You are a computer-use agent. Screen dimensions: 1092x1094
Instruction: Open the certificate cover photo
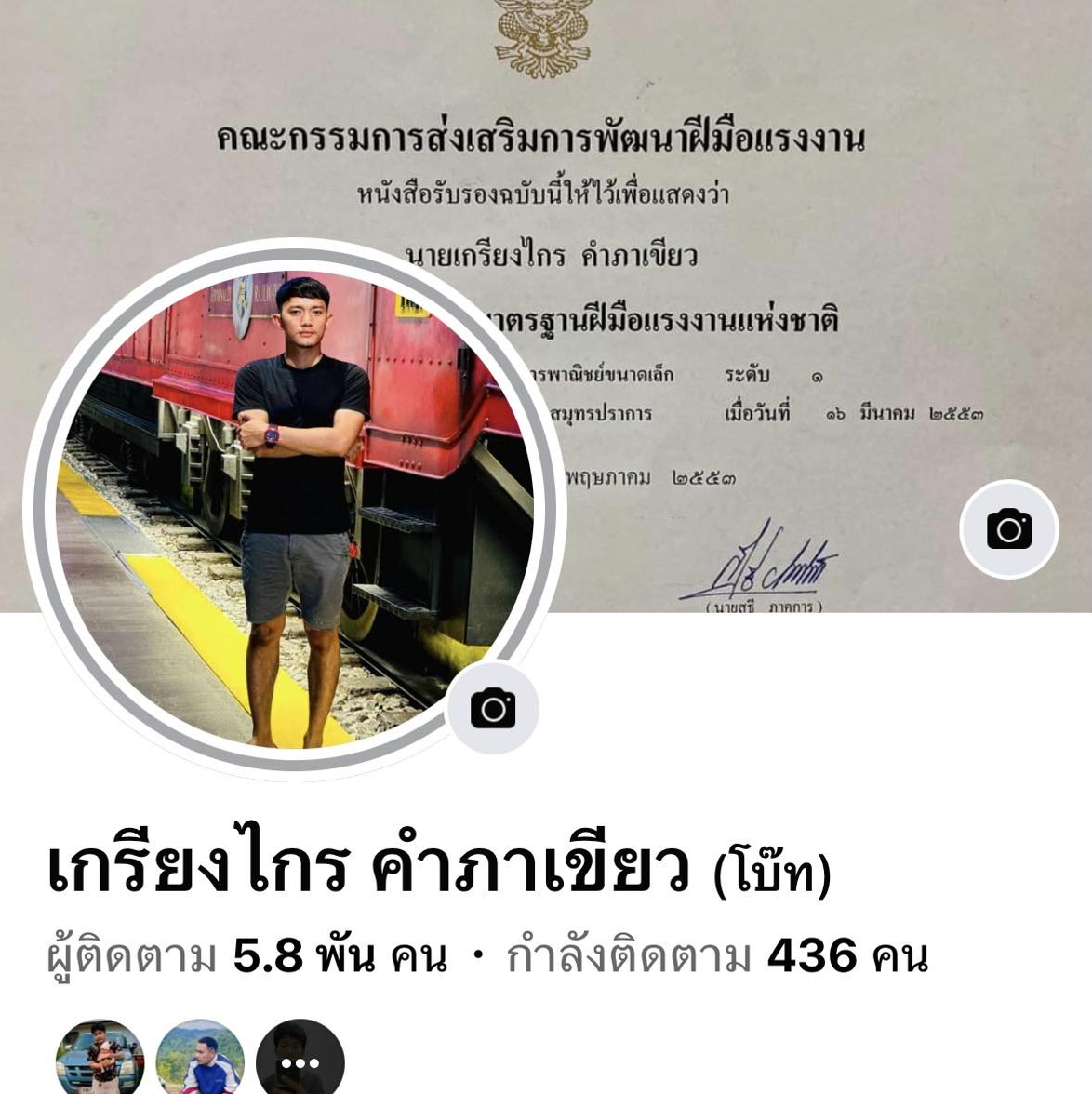[x=744, y=186]
